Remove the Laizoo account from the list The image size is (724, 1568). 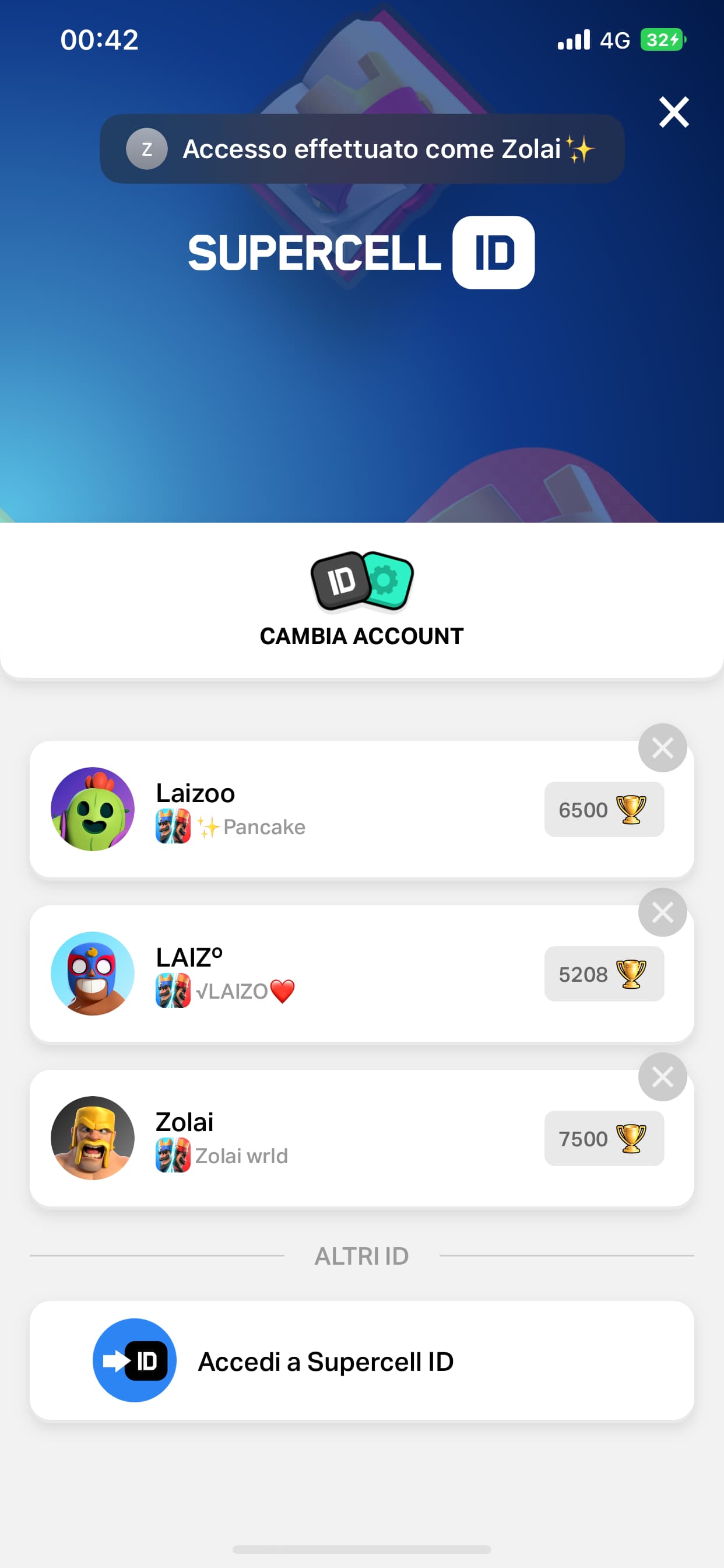(x=662, y=747)
